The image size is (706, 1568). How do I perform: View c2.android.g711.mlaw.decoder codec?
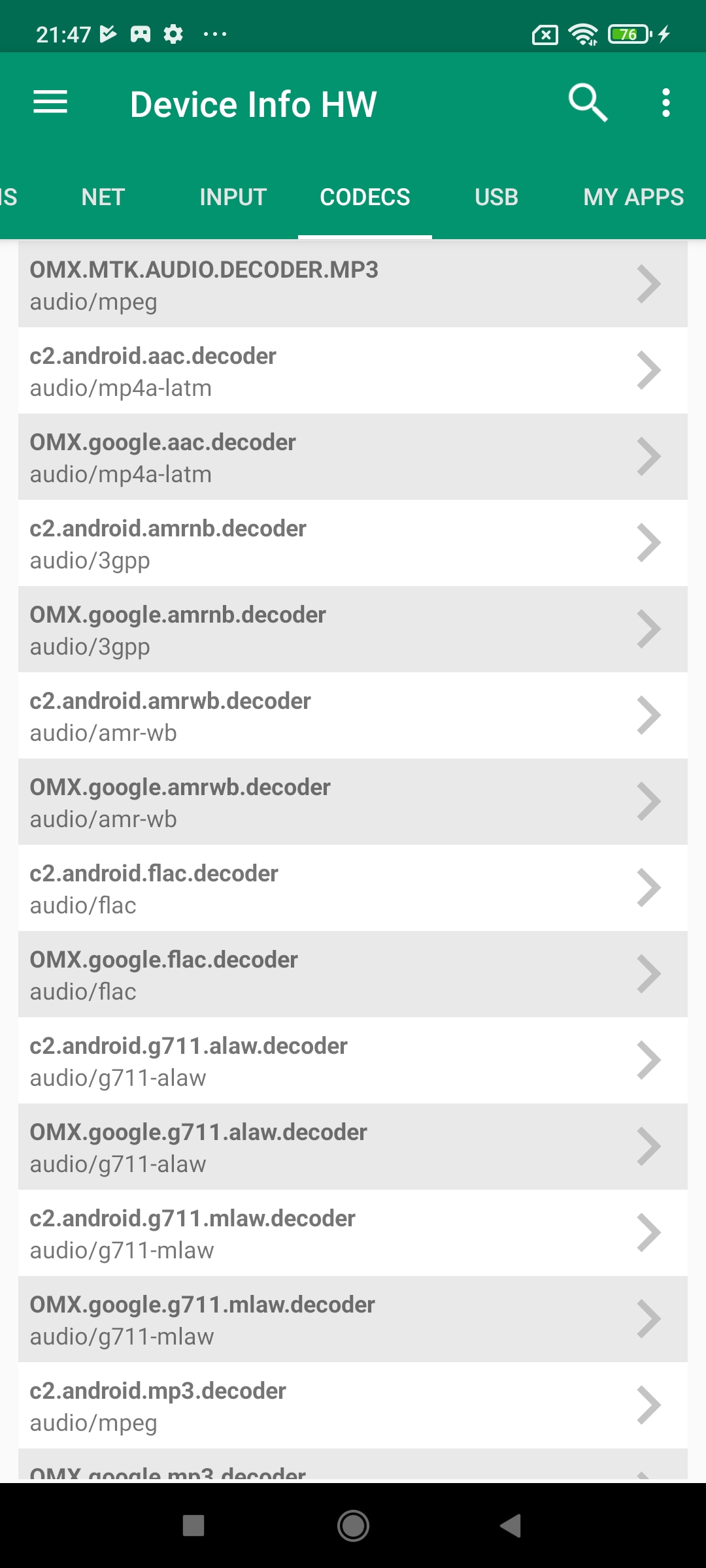pyautogui.click(x=353, y=1233)
